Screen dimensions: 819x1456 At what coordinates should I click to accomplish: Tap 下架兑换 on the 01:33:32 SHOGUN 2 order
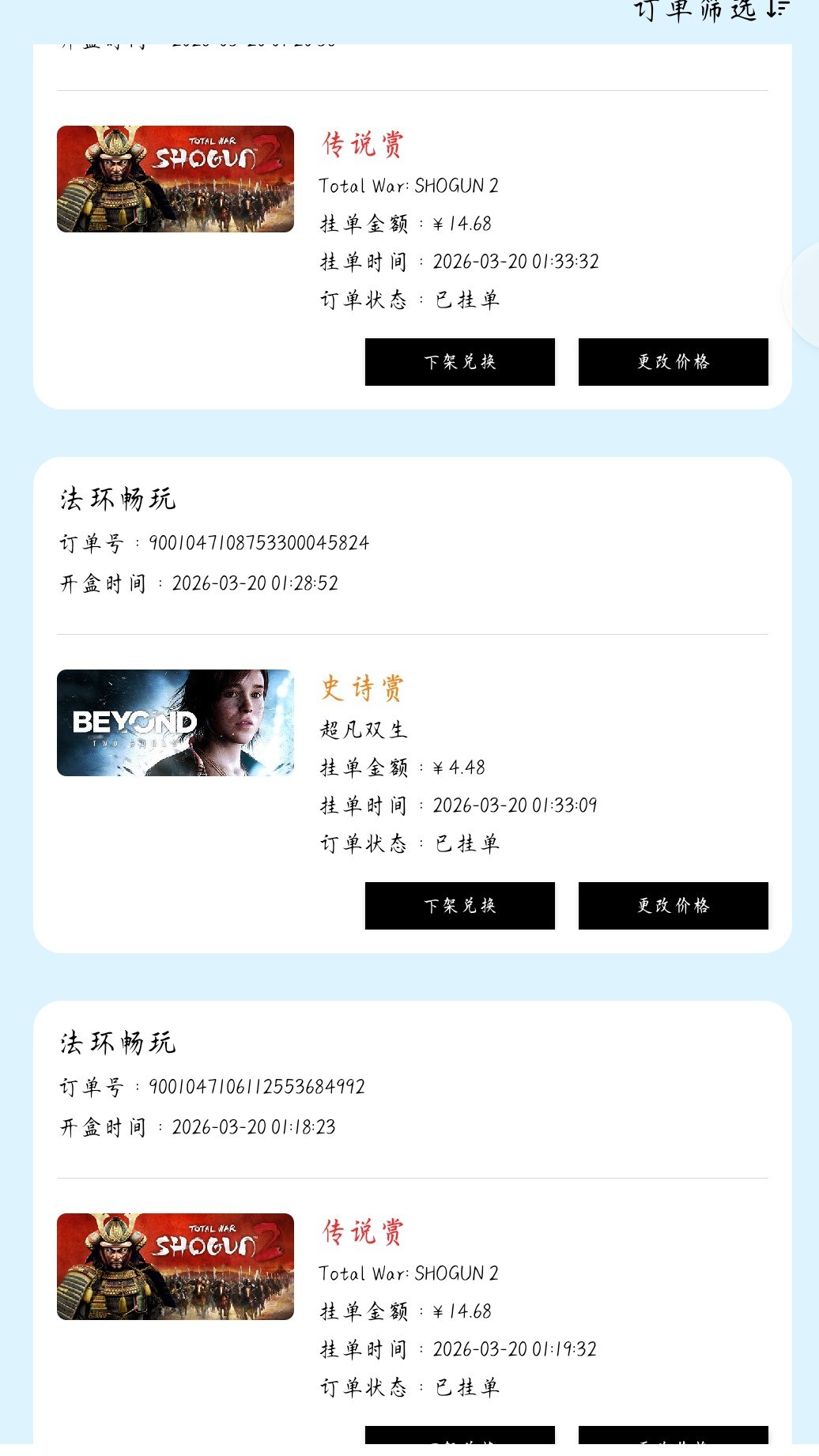[x=459, y=362]
